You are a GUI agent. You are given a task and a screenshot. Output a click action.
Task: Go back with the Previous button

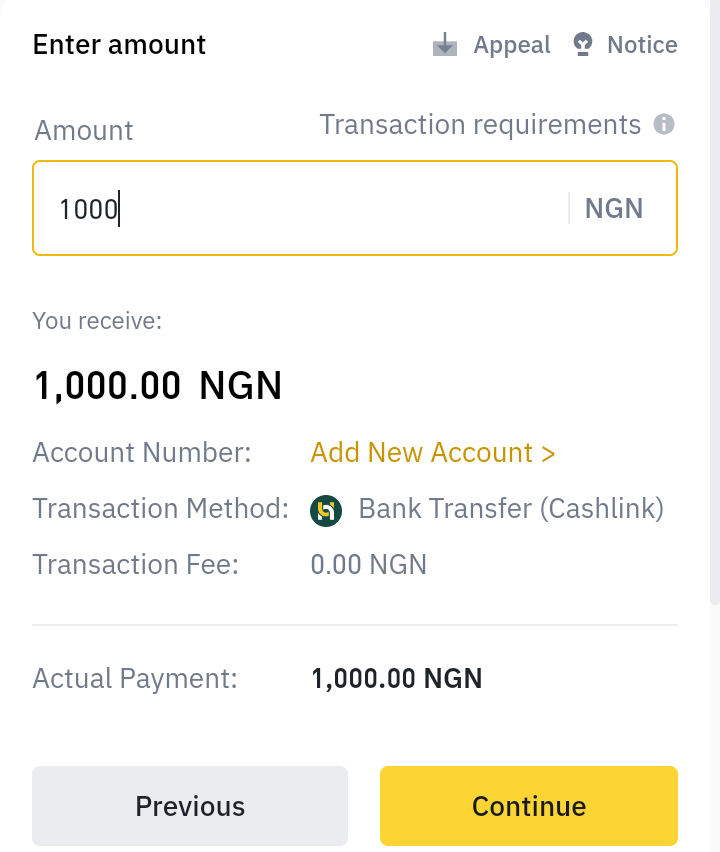[x=190, y=806]
